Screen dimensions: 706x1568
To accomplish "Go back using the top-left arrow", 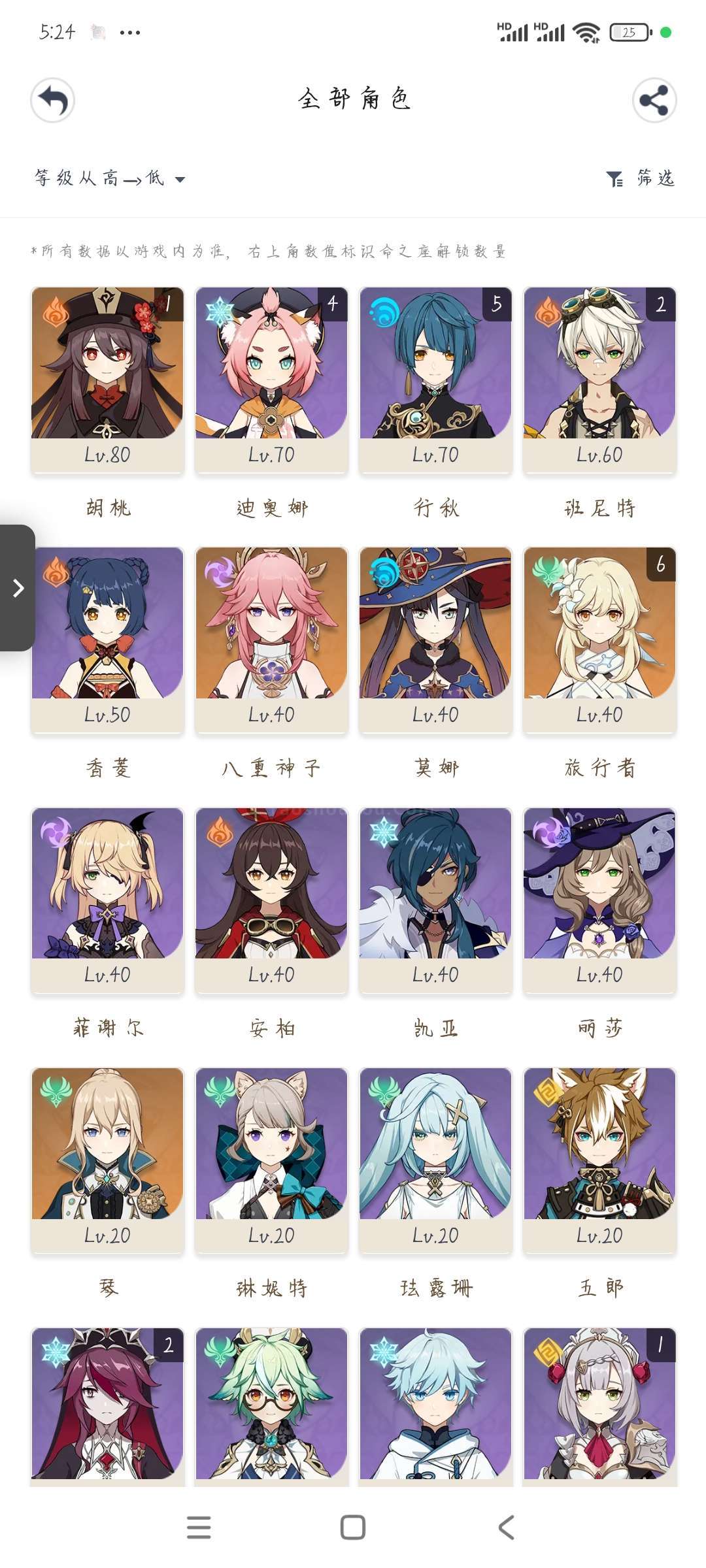I will 53,100.
